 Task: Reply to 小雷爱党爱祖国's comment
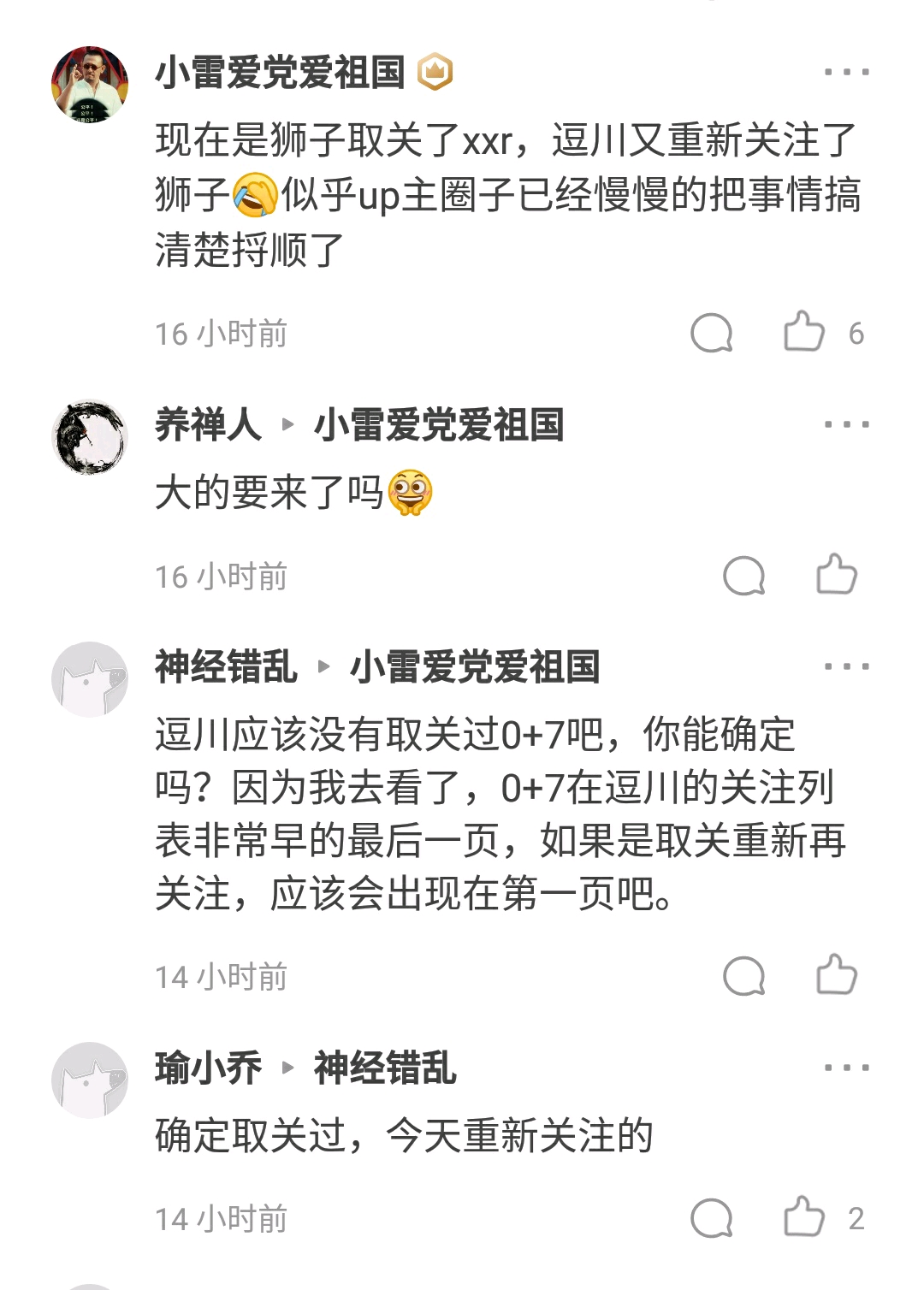711,333
